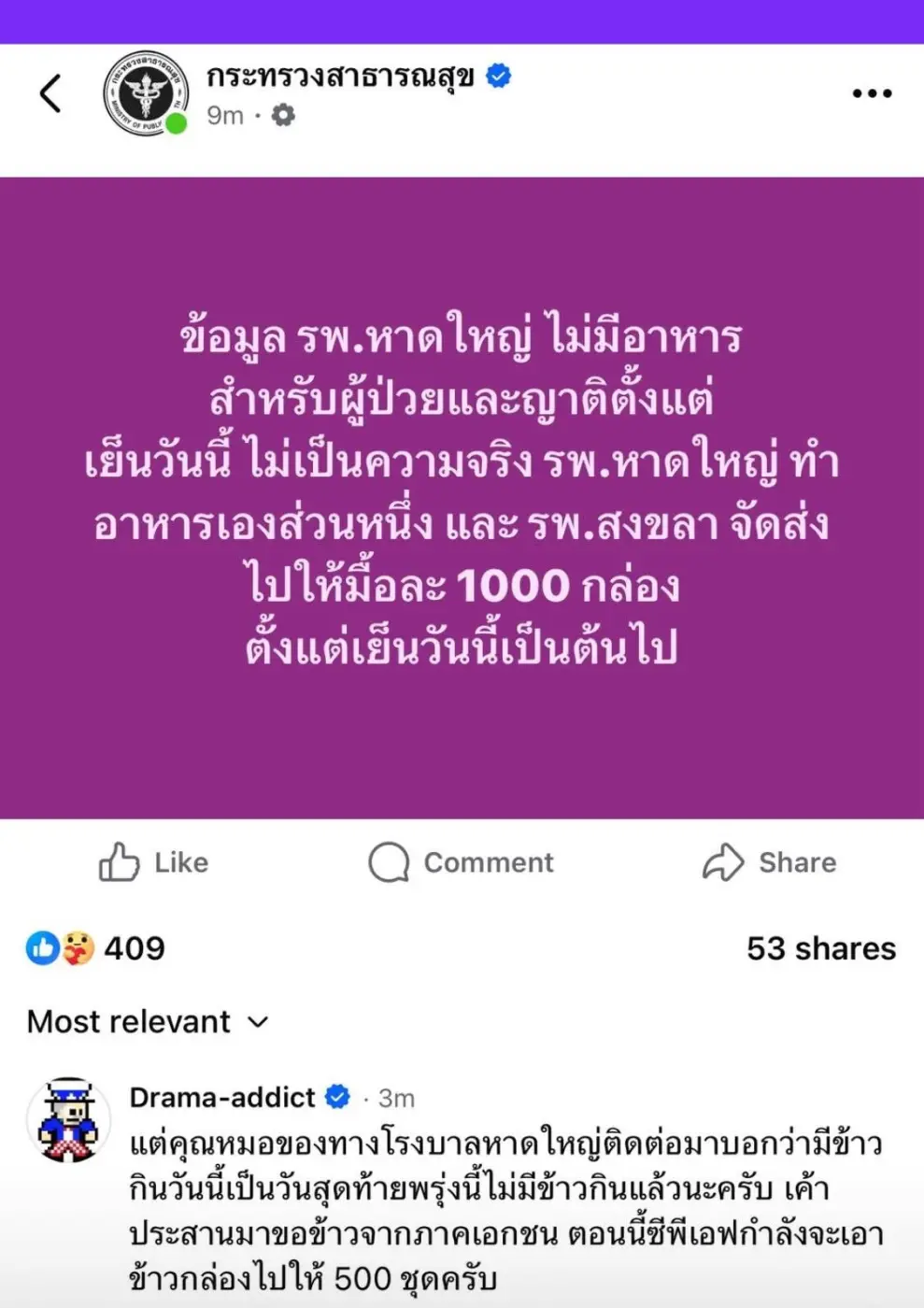Open กระทรวงสาธารณสุข profile picture

145,93
